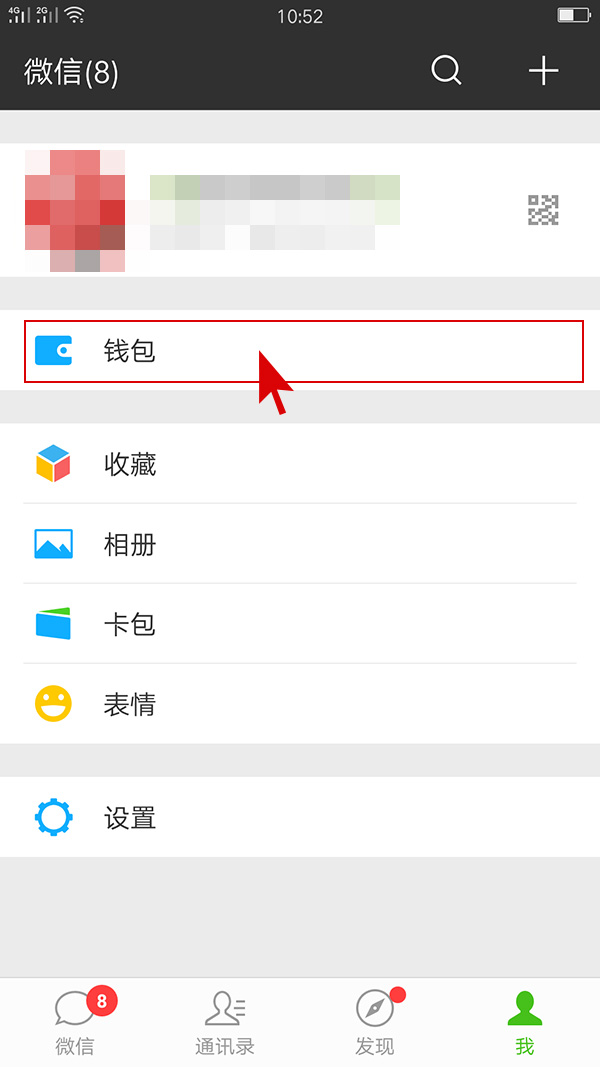Switch to the 微信 chats tab

(75, 1022)
